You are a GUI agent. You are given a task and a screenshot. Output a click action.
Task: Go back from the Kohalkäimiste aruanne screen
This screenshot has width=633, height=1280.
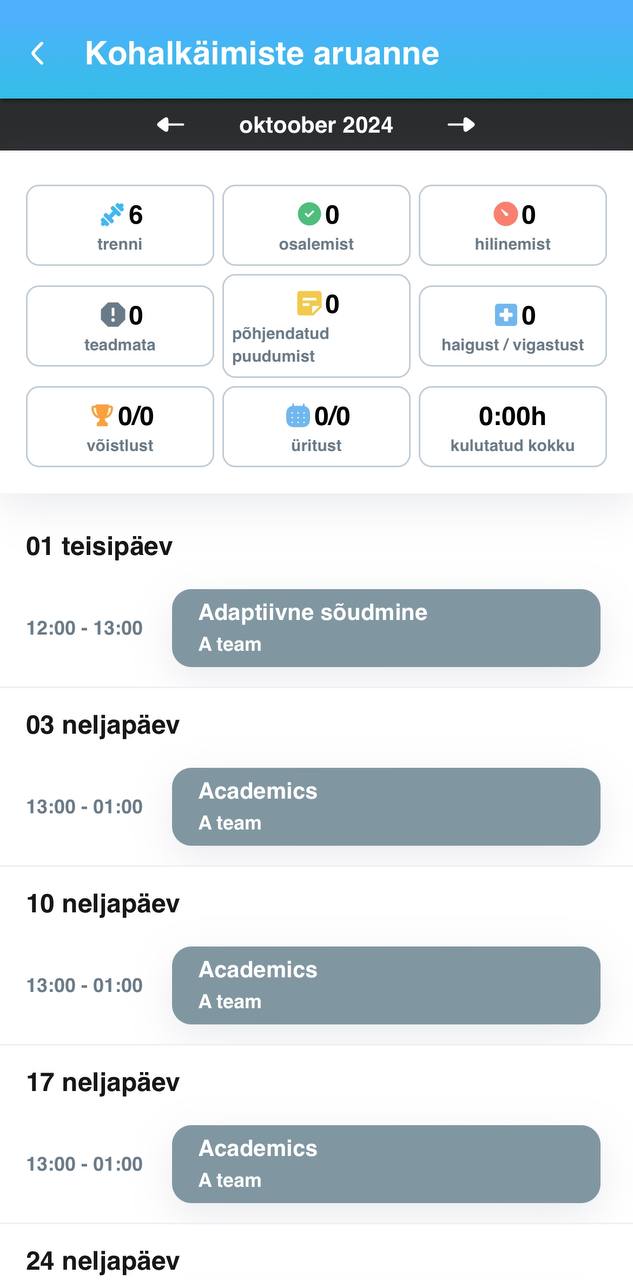click(38, 53)
